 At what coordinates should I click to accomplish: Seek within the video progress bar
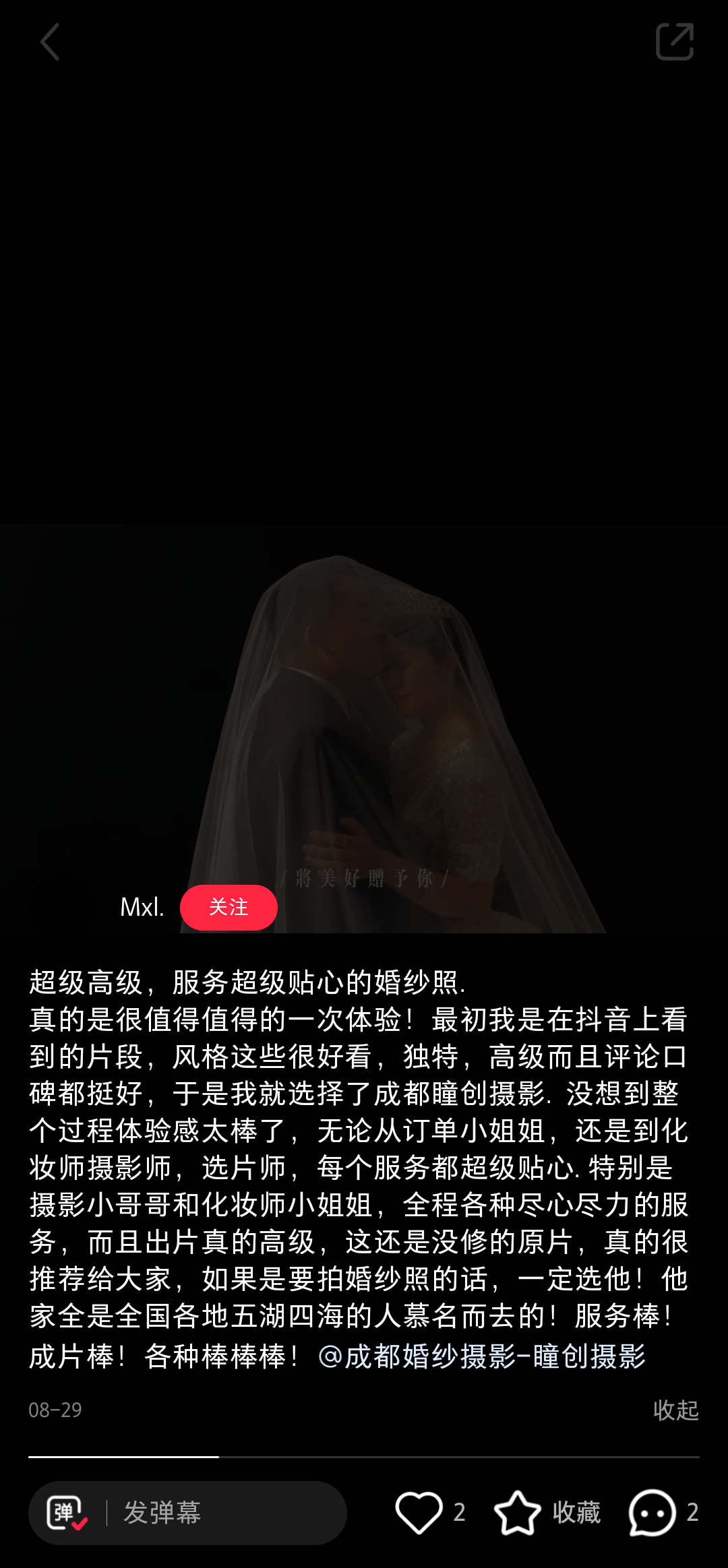364,1457
